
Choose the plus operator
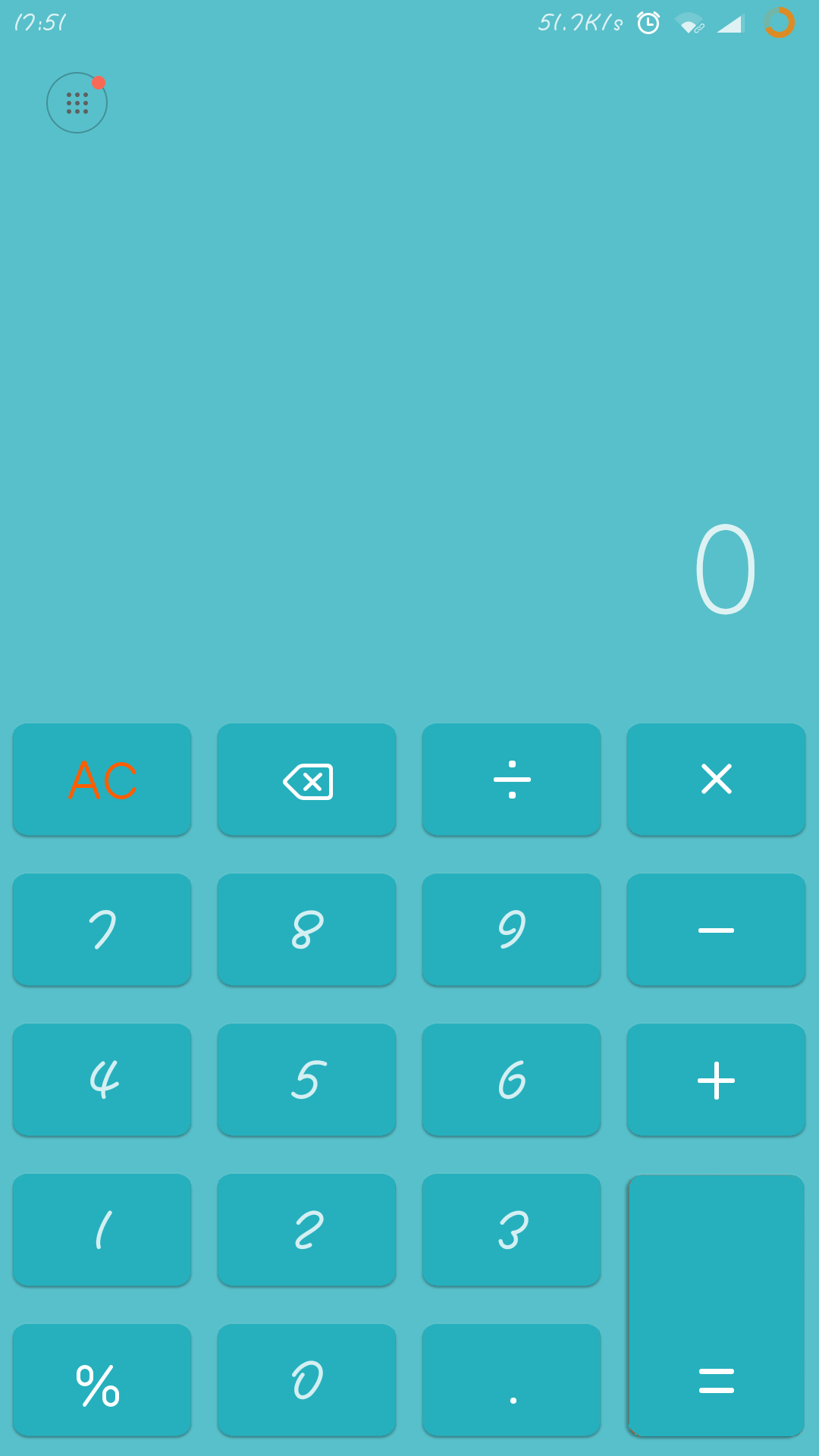(717, 1080)
